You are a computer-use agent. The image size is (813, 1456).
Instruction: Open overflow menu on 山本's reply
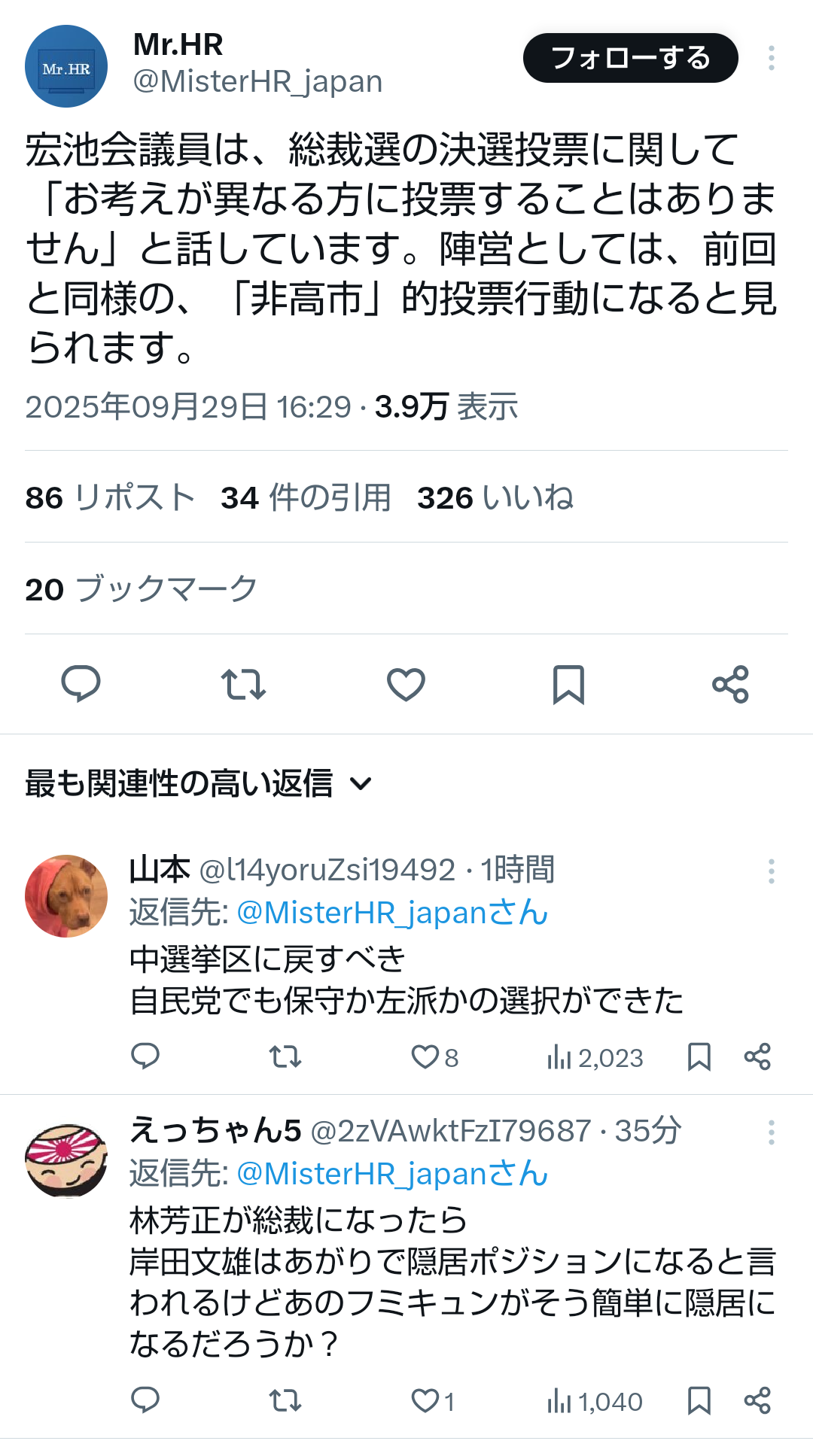click(x=771, y=871)
